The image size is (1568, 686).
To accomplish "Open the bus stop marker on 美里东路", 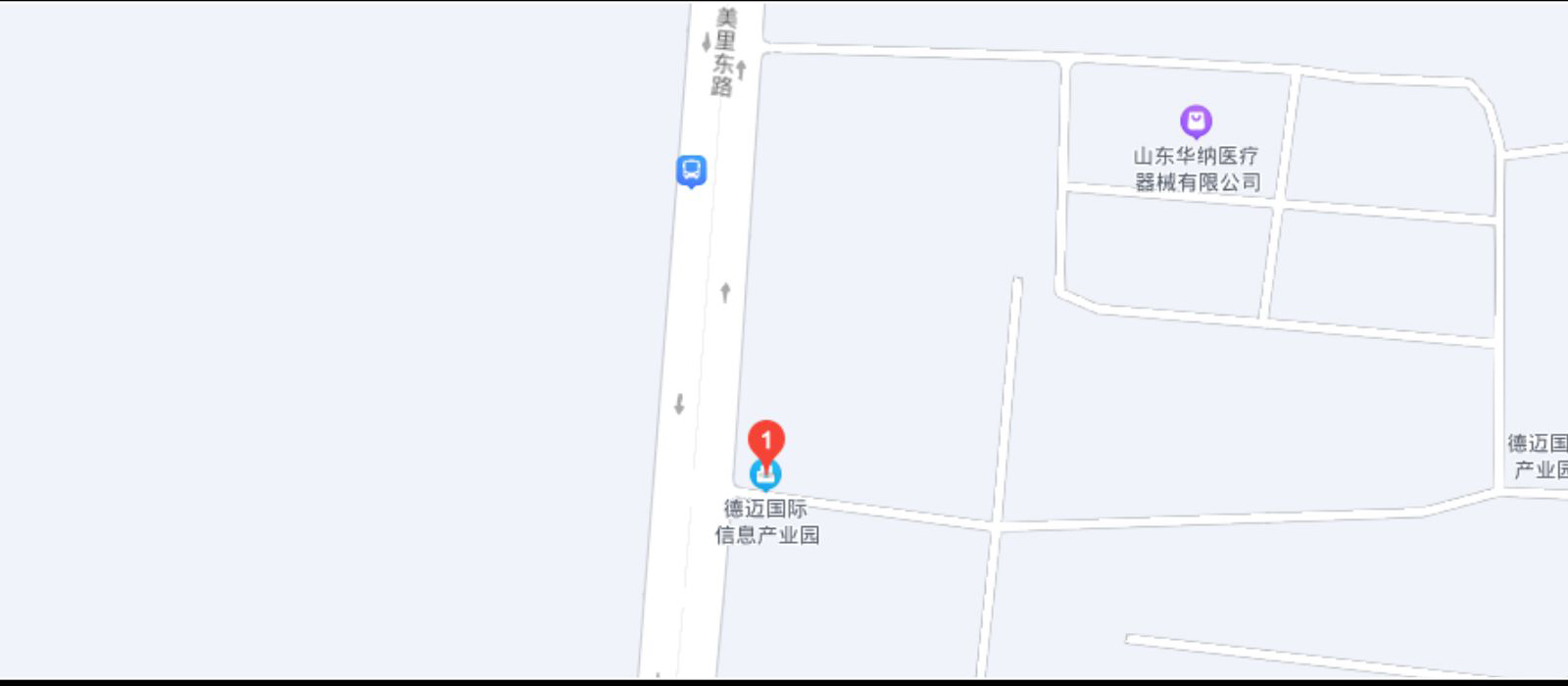I will point(691,171).
